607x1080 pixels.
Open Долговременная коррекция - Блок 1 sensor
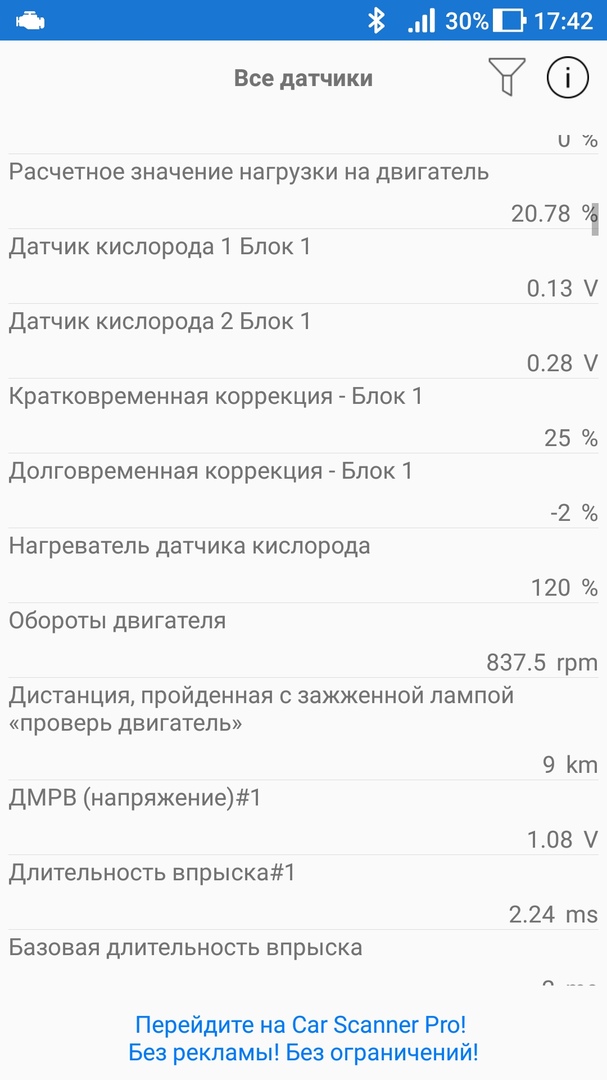pos(303,491)
